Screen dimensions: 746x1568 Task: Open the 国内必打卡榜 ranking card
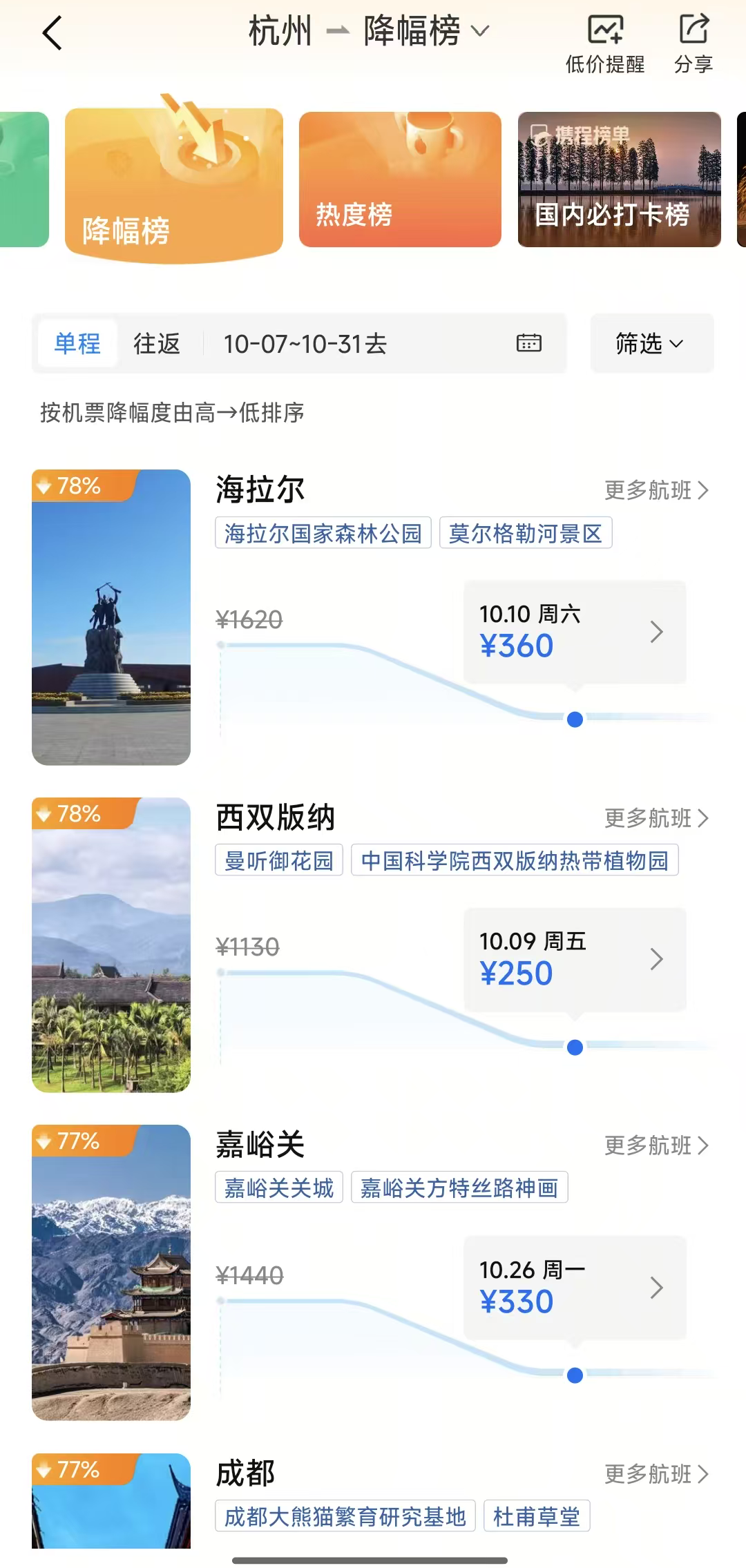pos(620,180)
